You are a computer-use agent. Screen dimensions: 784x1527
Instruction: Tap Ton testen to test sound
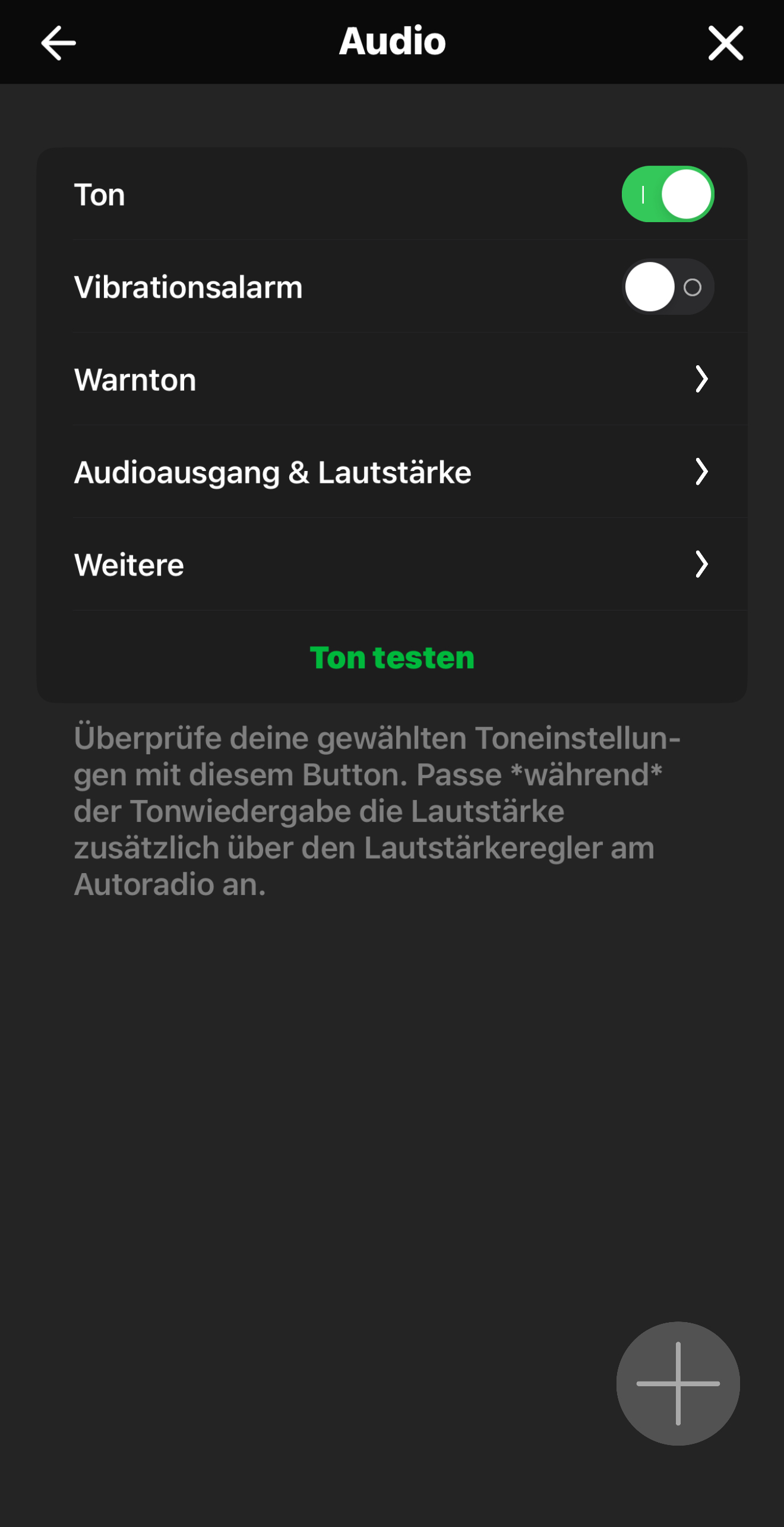click(392, 657)
